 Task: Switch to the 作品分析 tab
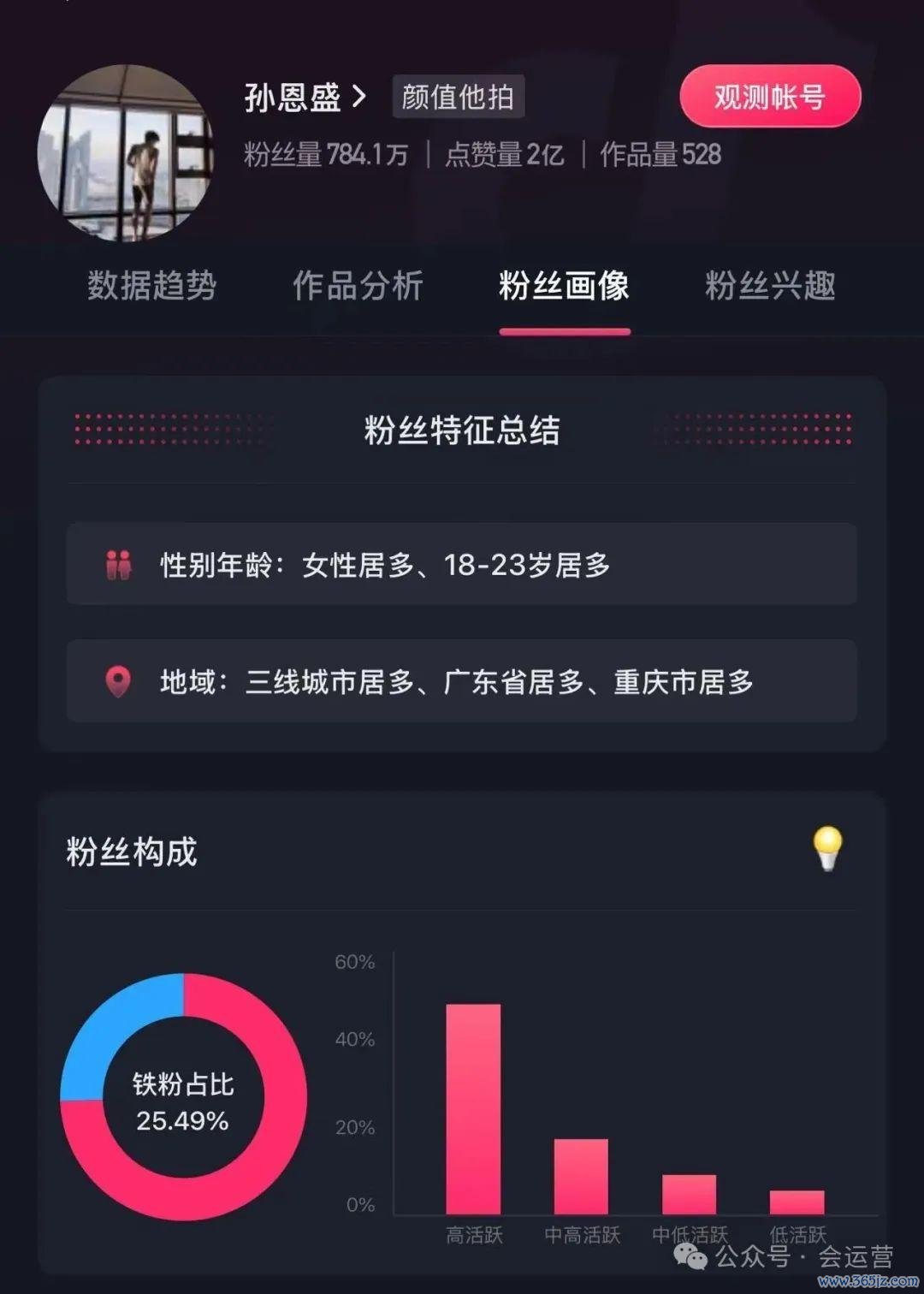pos(358,286)
